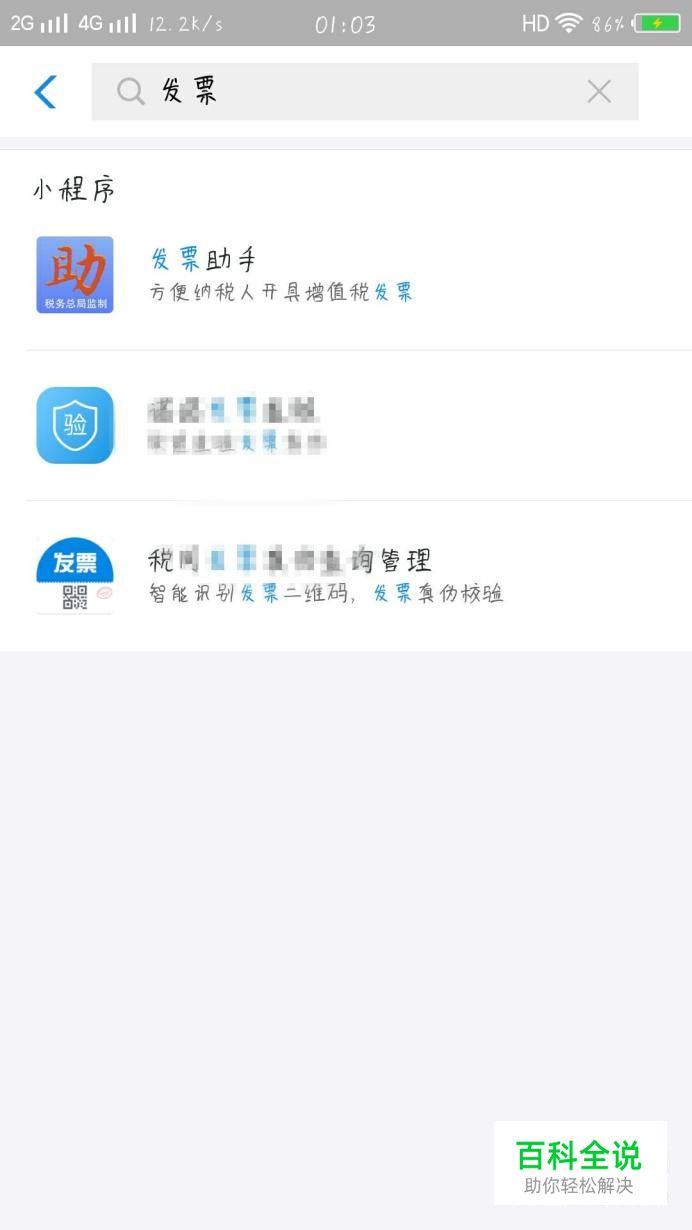Clear the search text with X
Screen dimensions: 692x1230
coord(599,92)
